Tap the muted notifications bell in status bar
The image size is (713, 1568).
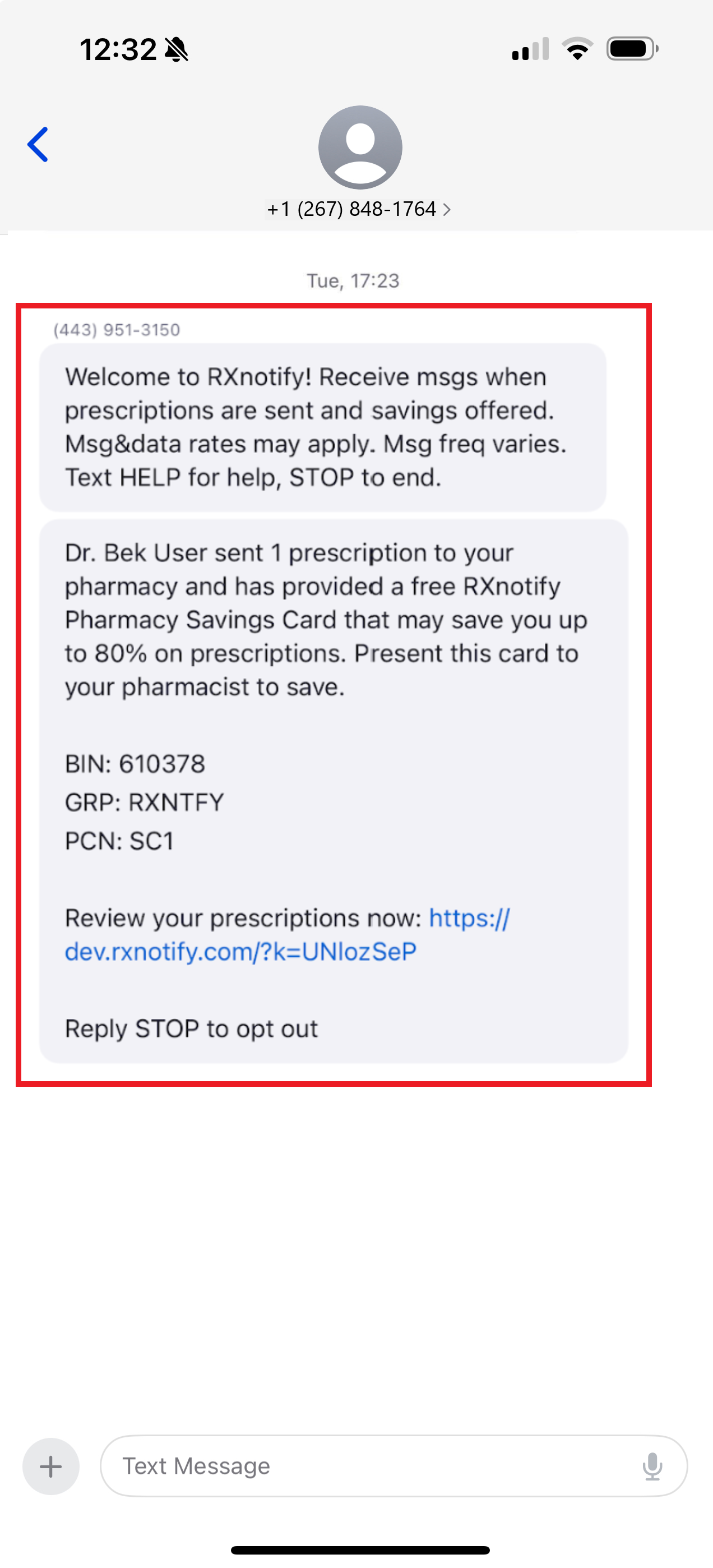pos(175,49)
